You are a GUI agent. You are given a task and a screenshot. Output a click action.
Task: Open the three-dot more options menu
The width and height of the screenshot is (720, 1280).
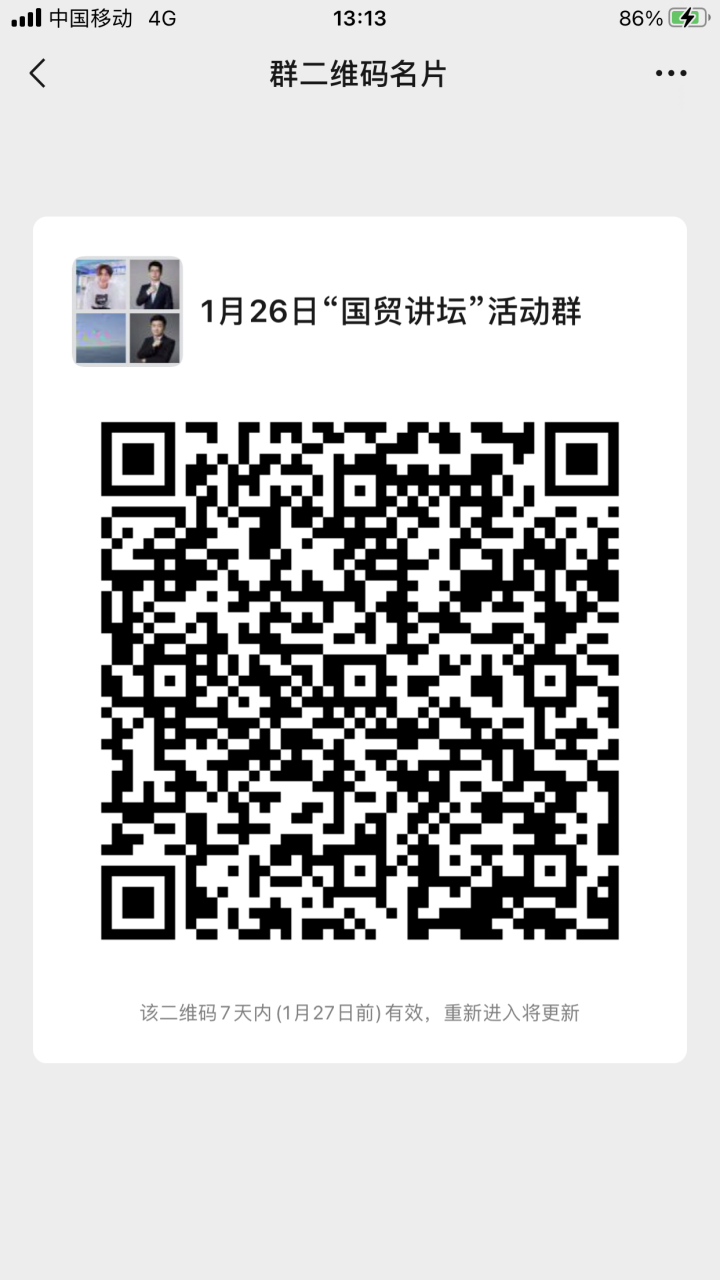point(671,73)
